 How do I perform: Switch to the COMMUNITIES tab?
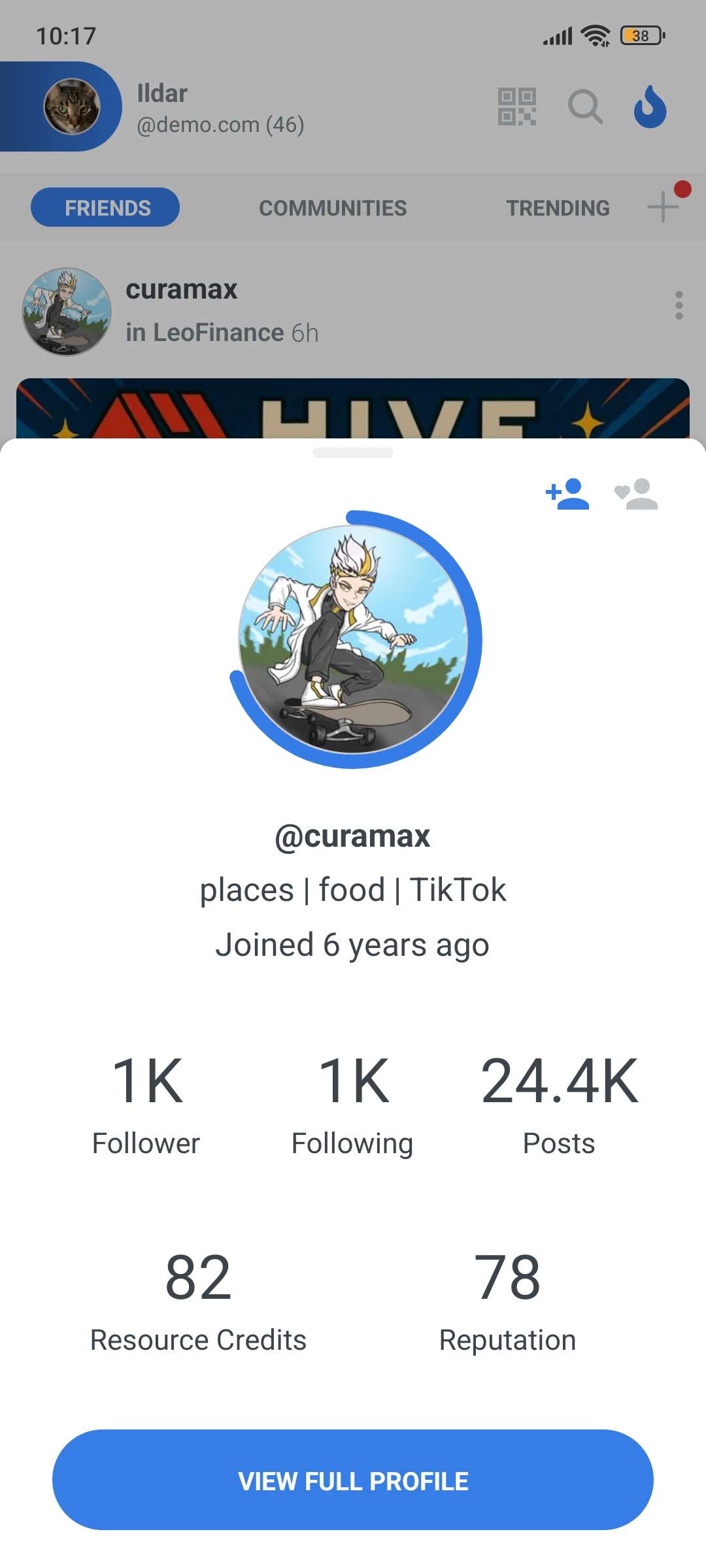tap(332, 207)
